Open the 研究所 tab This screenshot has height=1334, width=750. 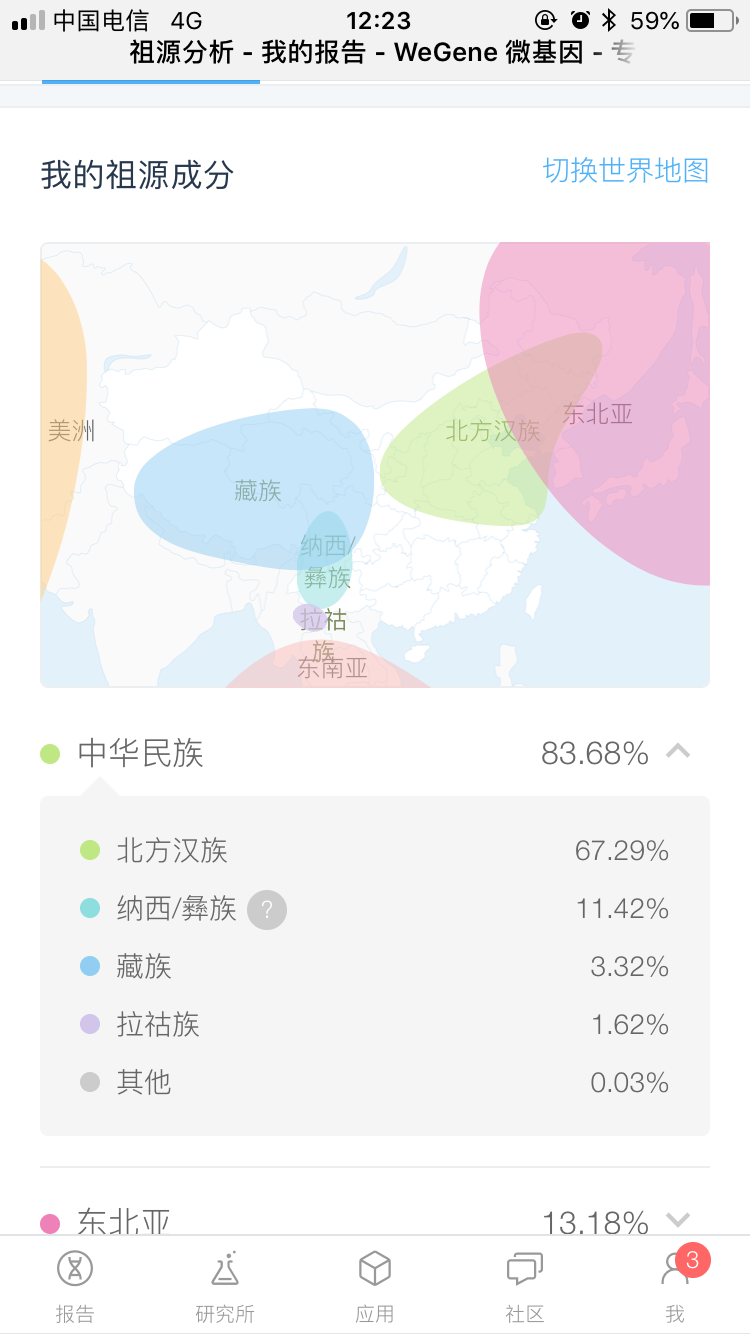click(225, 1285)
